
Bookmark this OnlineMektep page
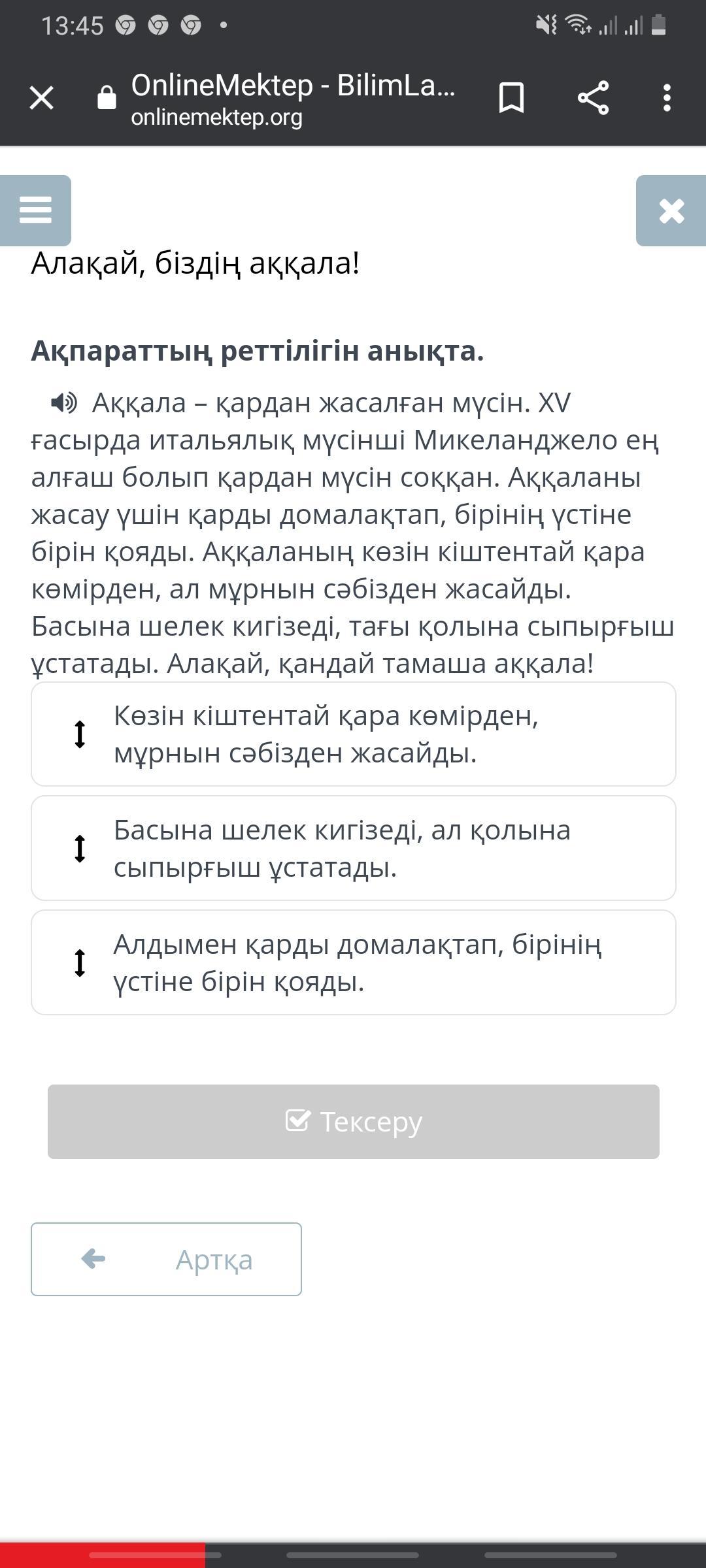(511, 98)
